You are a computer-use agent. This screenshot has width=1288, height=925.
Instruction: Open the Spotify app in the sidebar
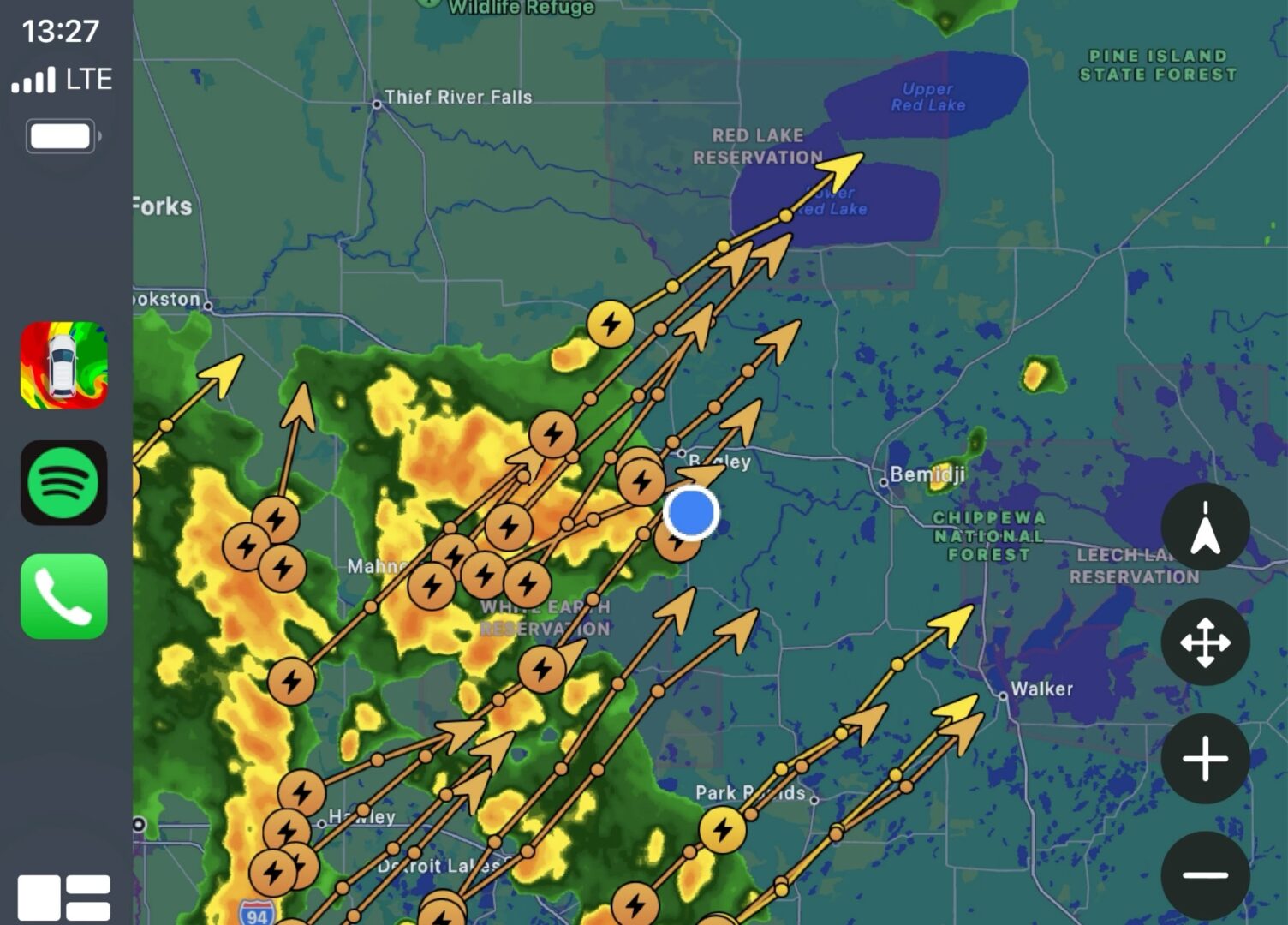tap(64, 482)
